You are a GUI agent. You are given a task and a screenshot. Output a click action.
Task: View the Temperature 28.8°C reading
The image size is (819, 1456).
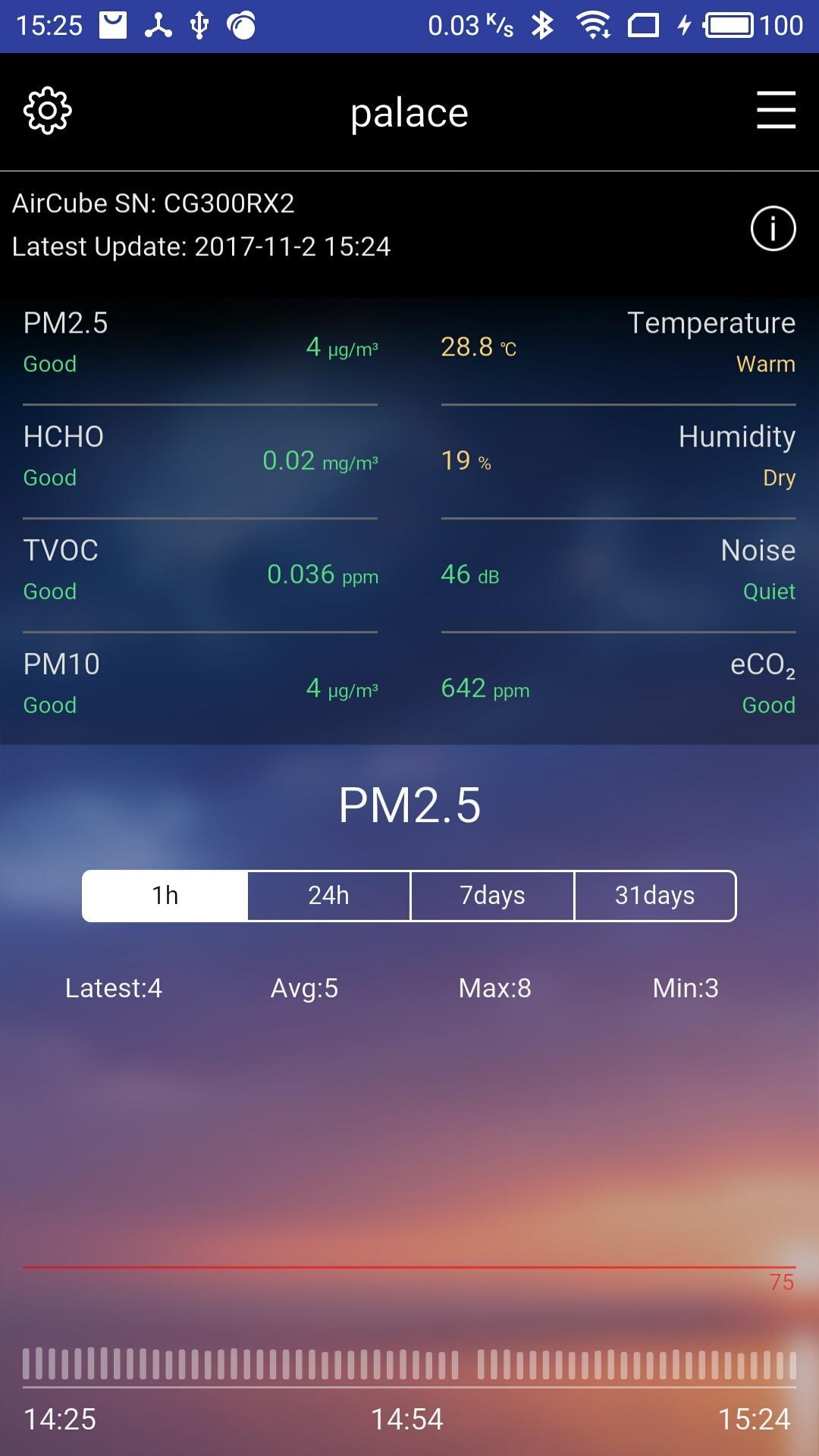[x=614, y=343]
